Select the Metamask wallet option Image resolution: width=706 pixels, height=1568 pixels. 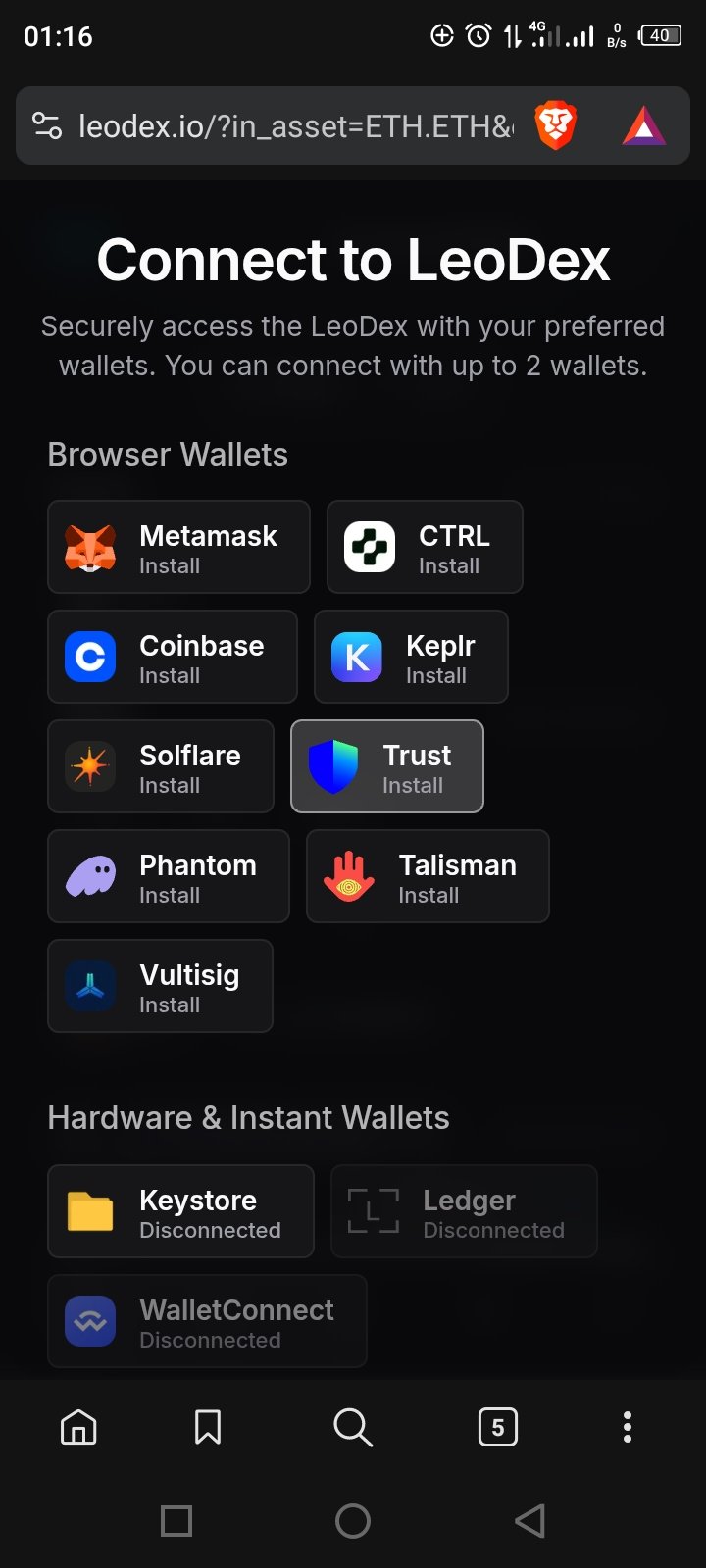pos(178,547)
